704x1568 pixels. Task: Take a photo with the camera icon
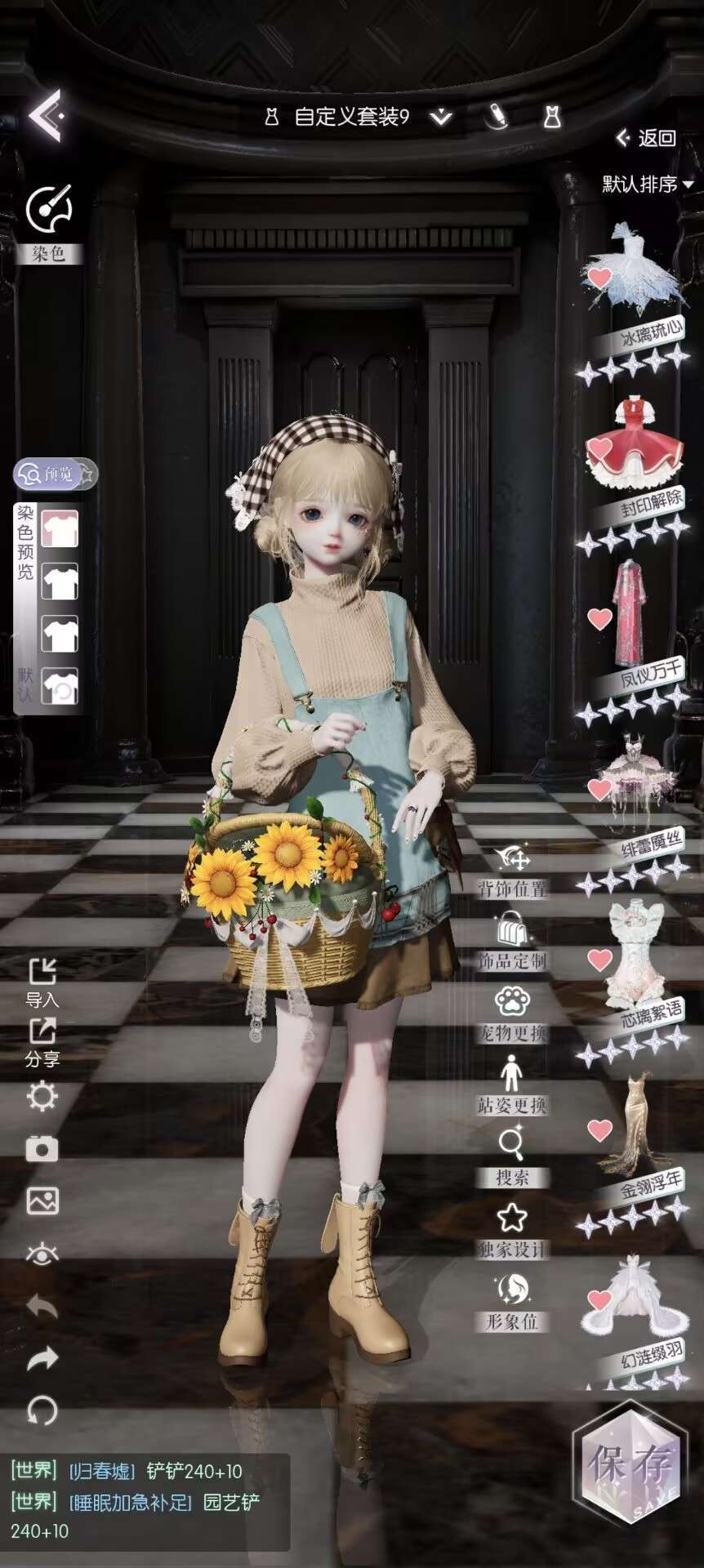(x=42, y=1150)
